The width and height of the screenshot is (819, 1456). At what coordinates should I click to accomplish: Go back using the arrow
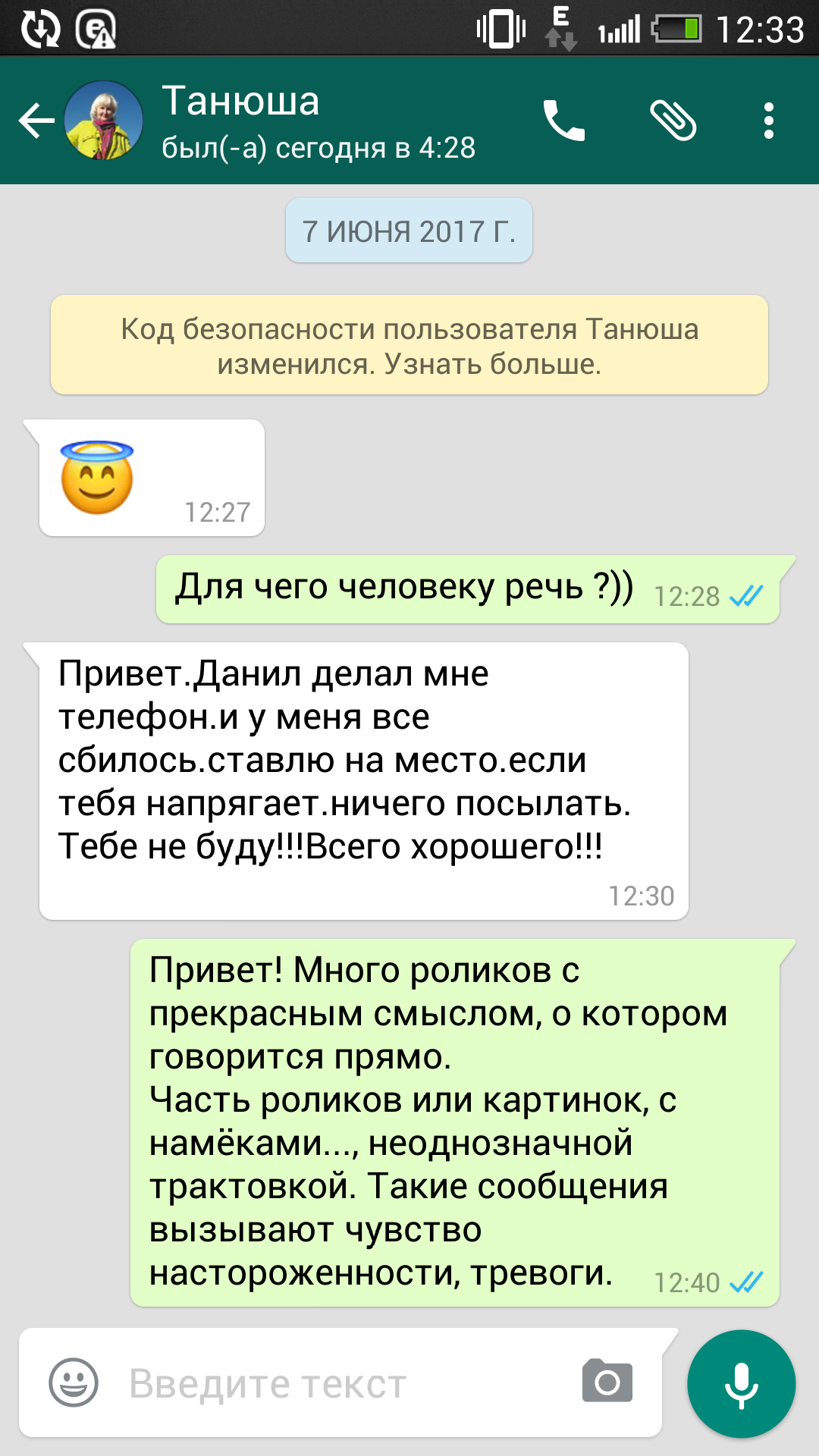coord(36,121)
